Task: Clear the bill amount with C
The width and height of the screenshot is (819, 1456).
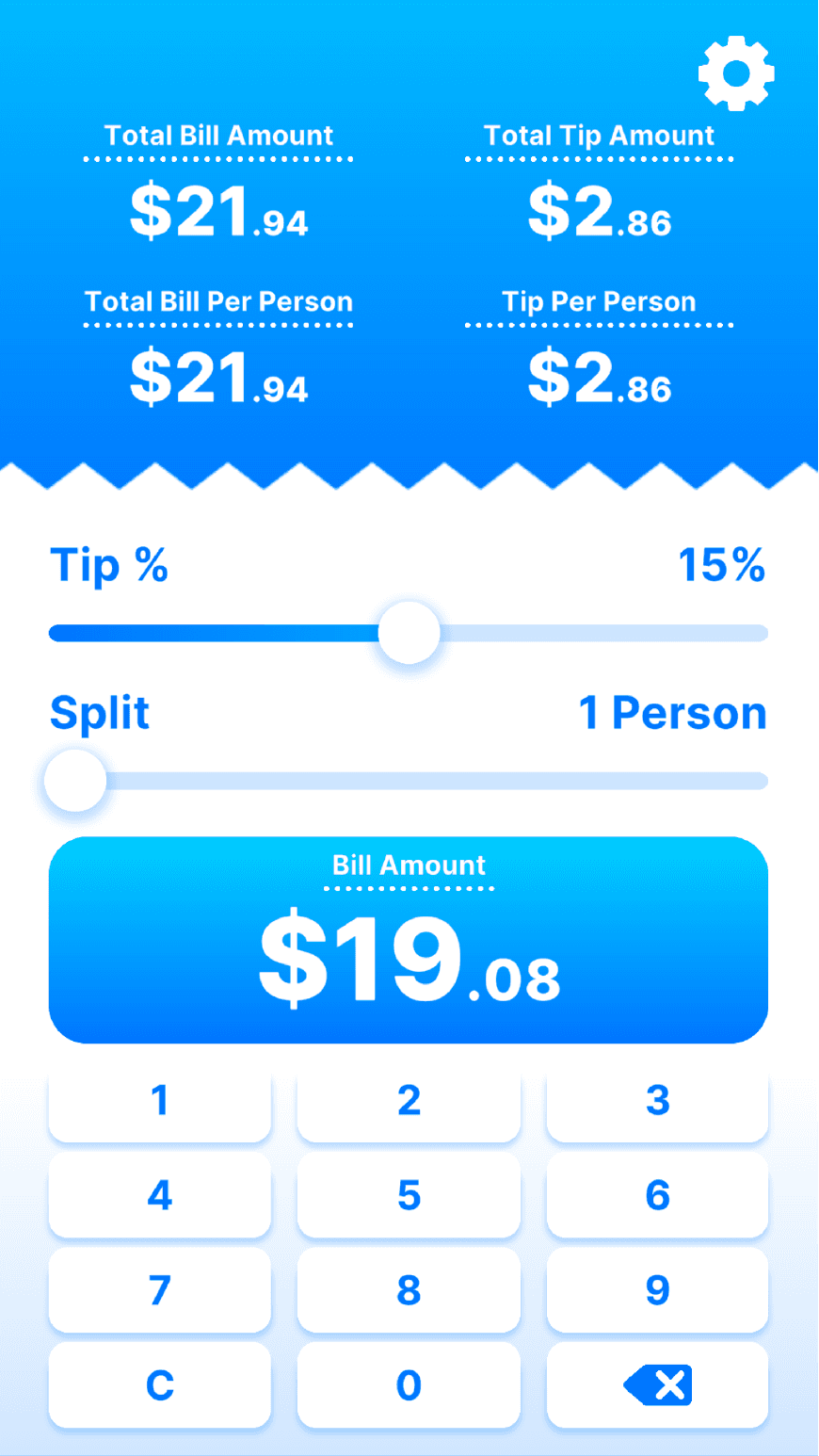Action: 160,1385
